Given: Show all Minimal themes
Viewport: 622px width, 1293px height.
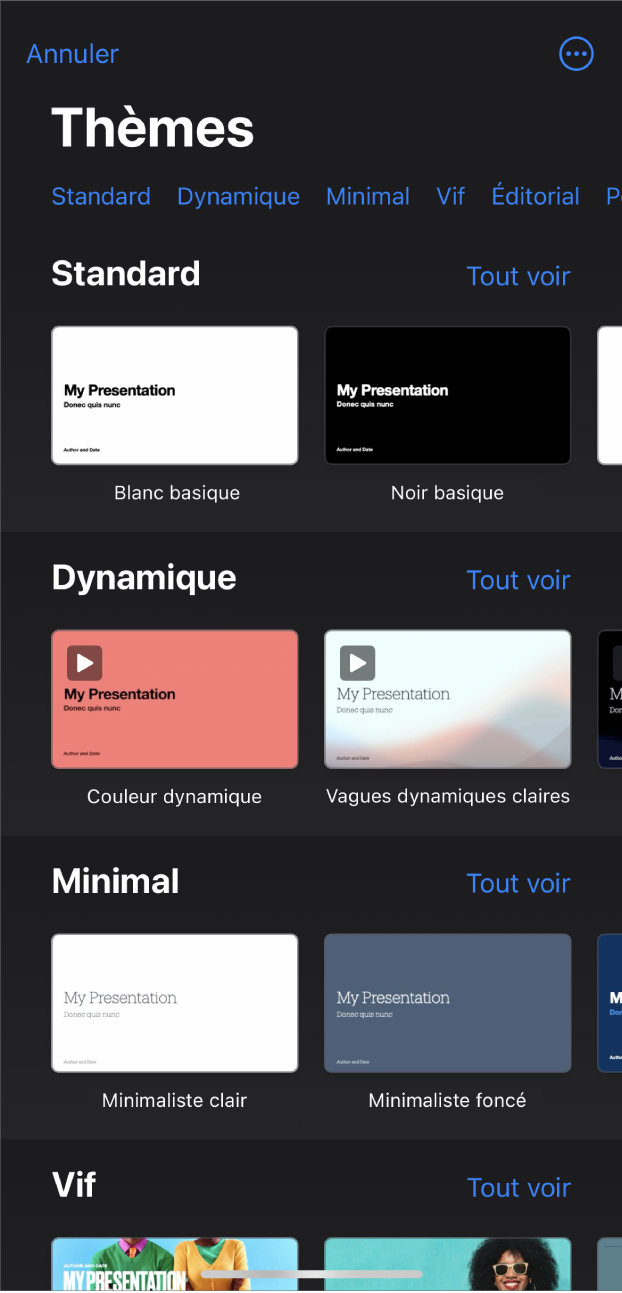Looking at the screenshot, I should tap(518, 883).
